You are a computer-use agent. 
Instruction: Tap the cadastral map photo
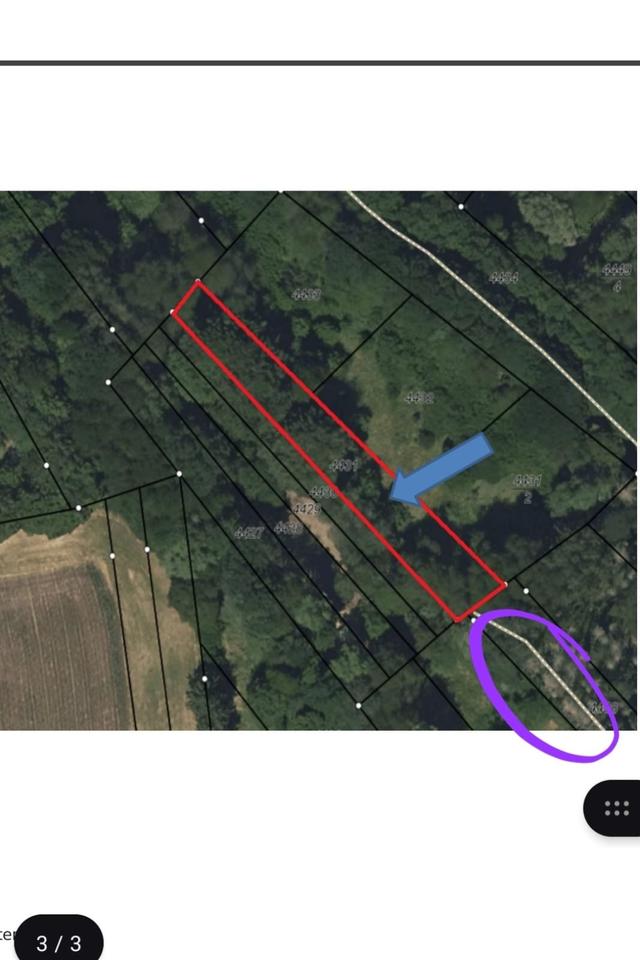point(318,460)
